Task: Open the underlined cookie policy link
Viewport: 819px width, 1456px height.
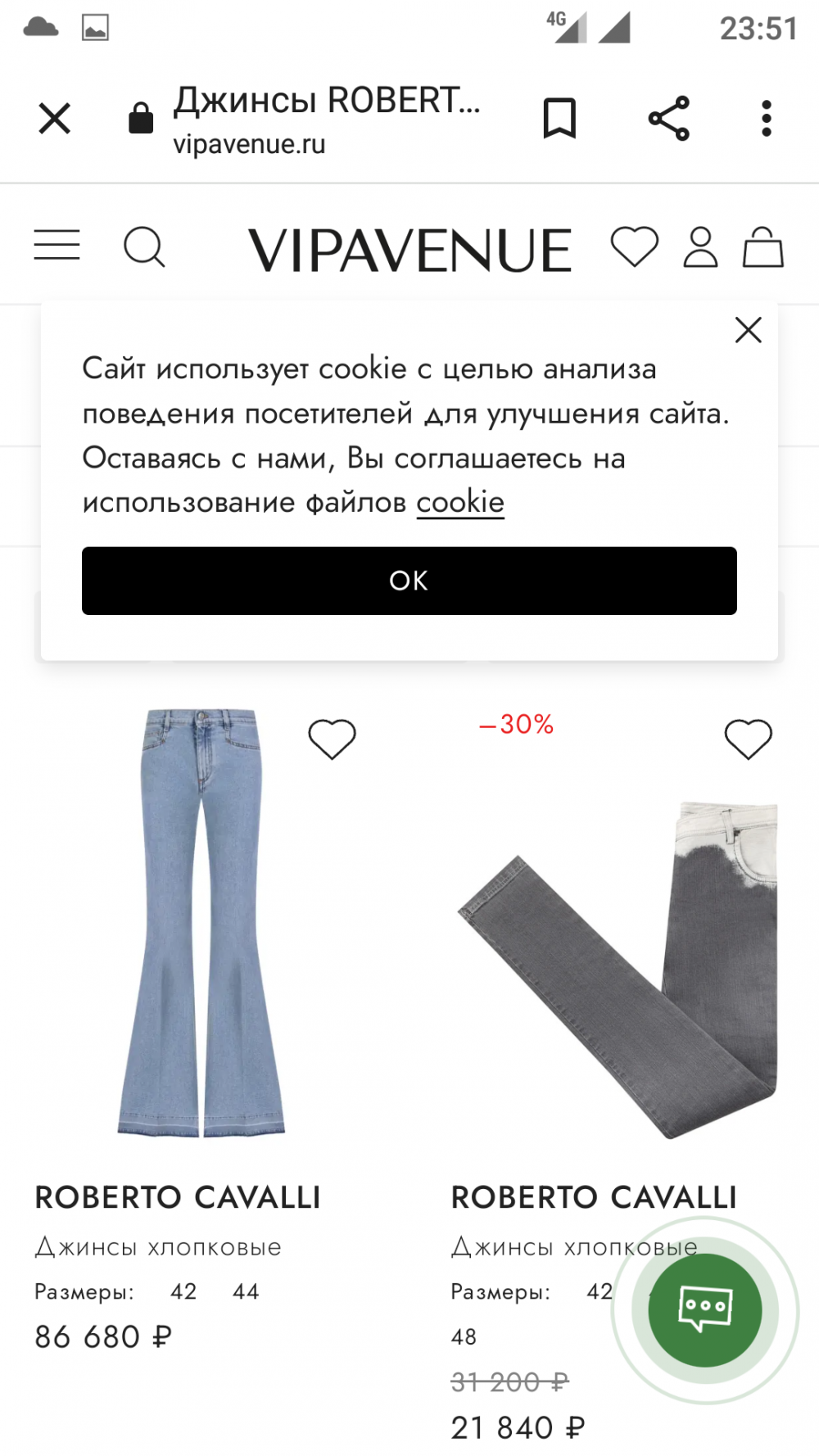Action: click(x=460, y=502)
